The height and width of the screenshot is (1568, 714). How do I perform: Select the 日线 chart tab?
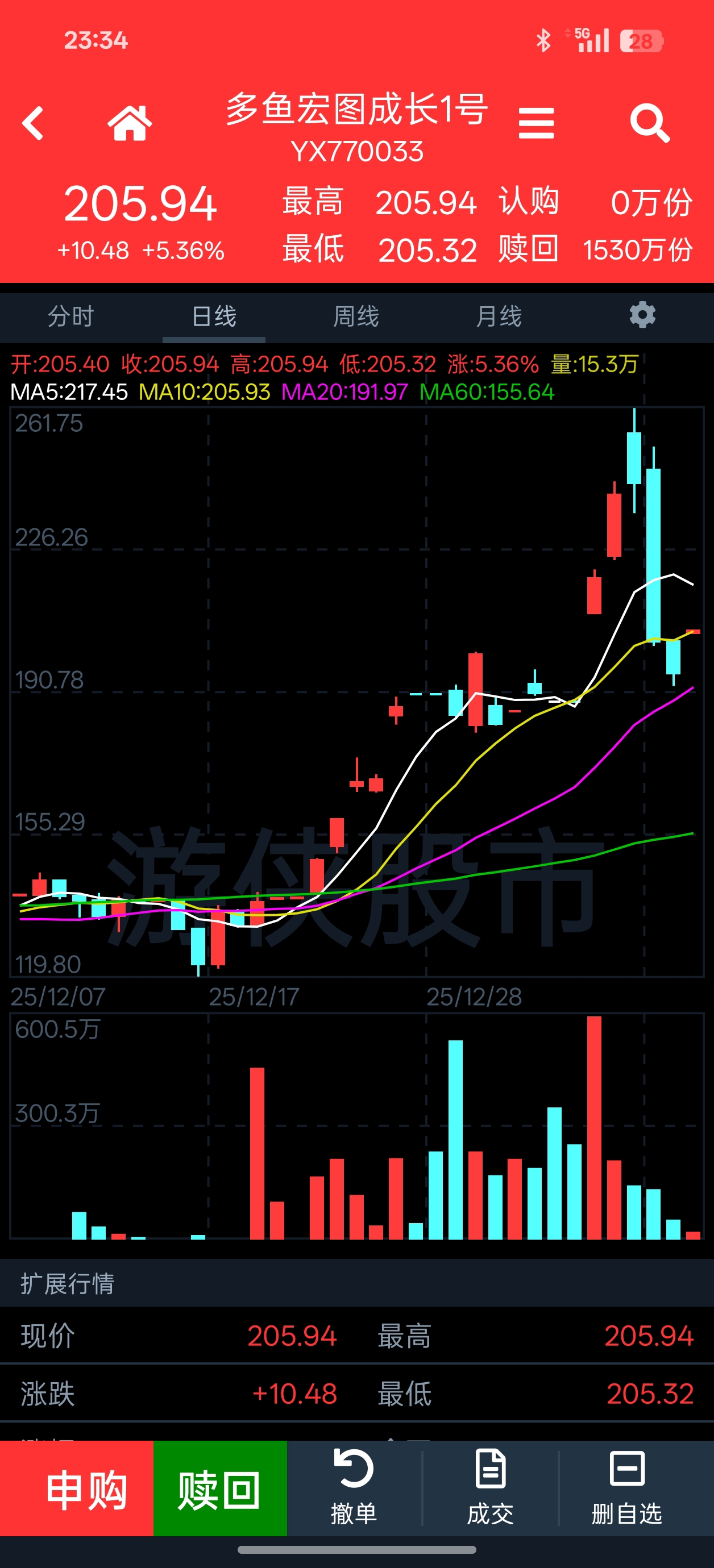pos(214,316)
